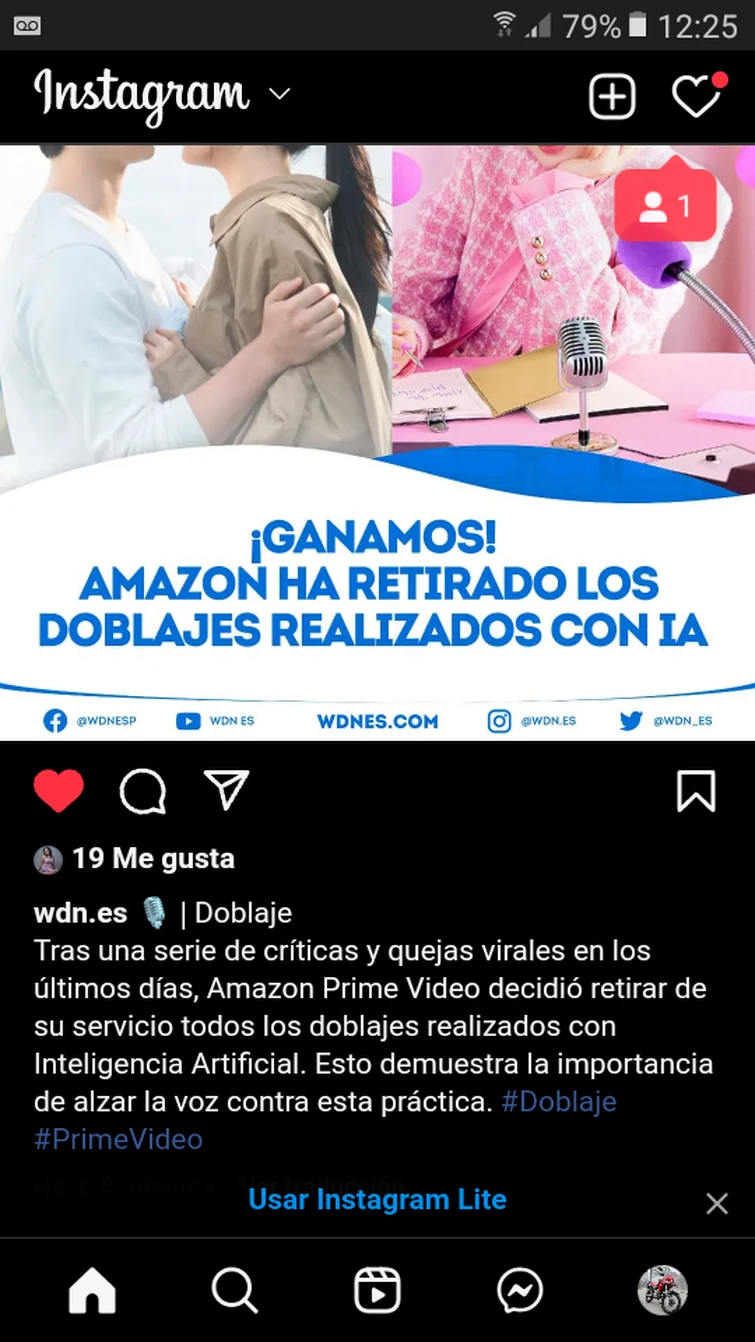Switch to the Reels tab
The image size is (755, 1342).
[x=377, y=1290]
